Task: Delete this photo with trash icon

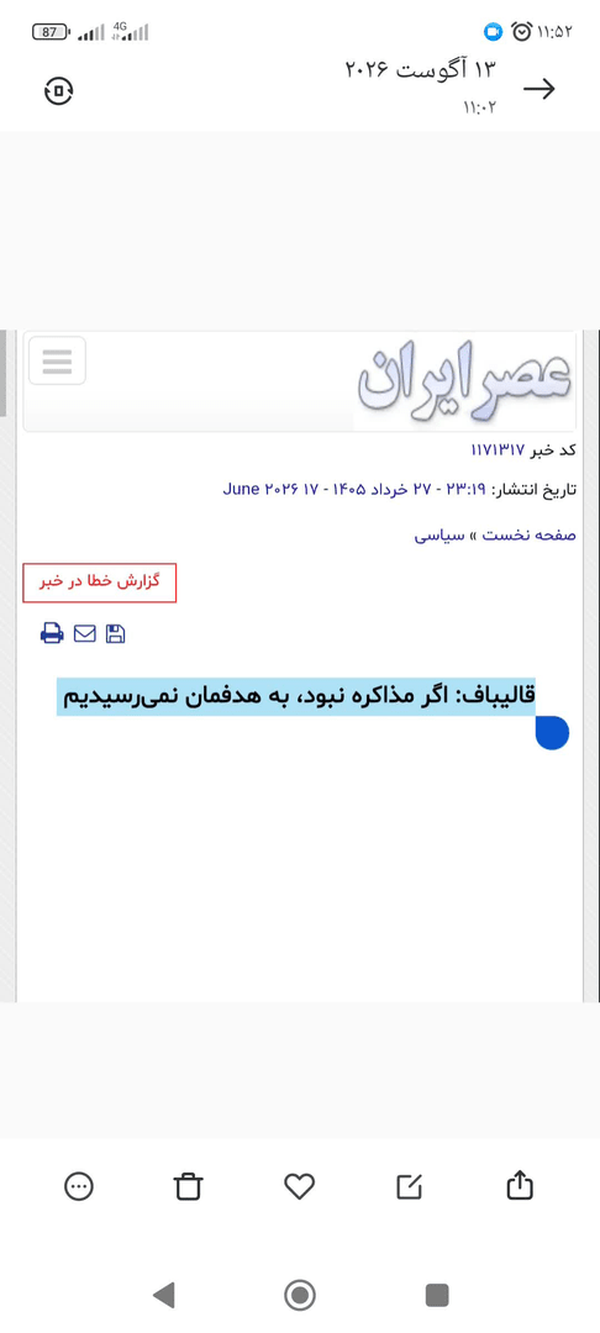Action: tap(188, 1187)
